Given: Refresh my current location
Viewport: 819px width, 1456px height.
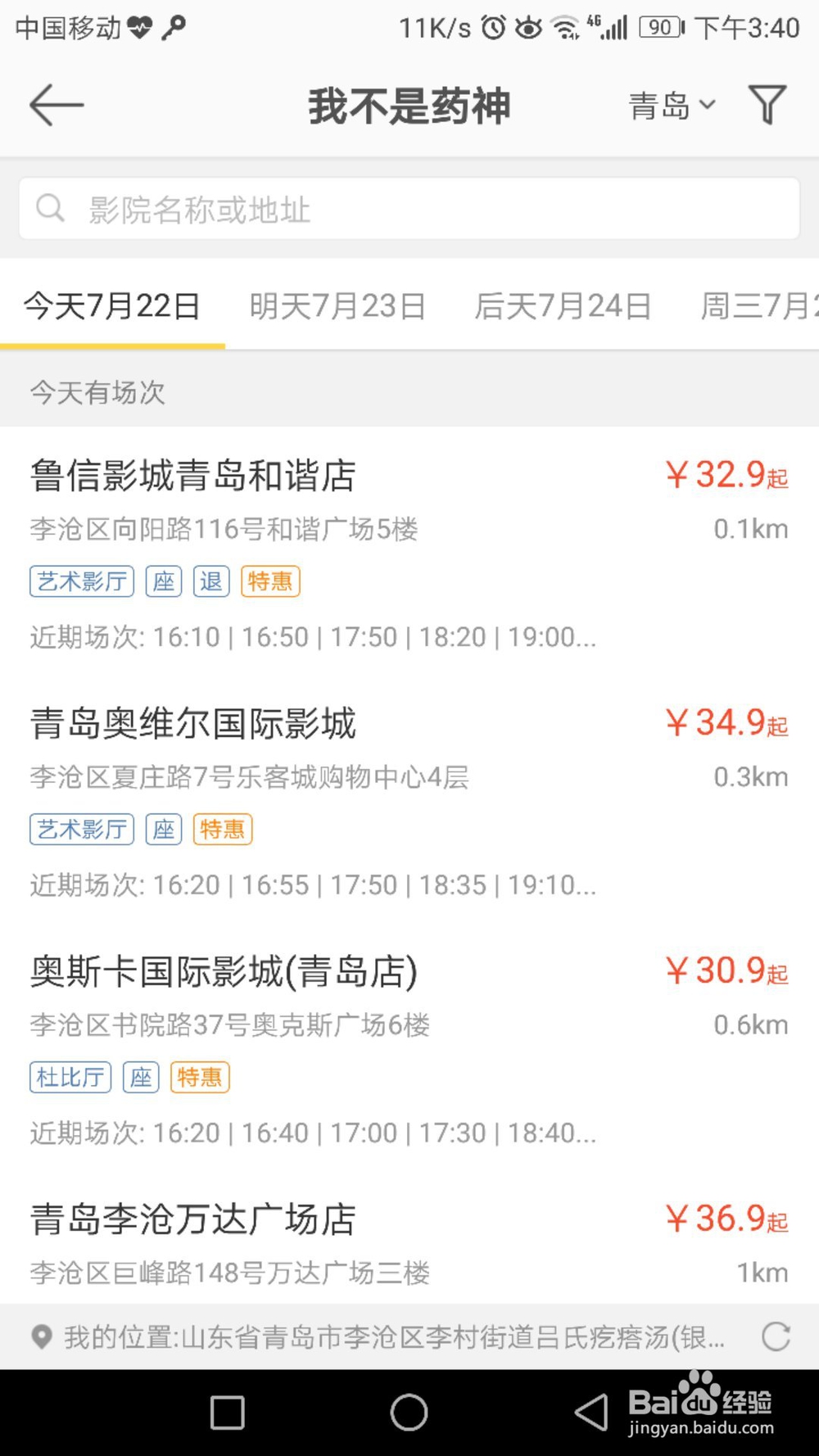Looking at the screenshot, I should coord(776,1336).
